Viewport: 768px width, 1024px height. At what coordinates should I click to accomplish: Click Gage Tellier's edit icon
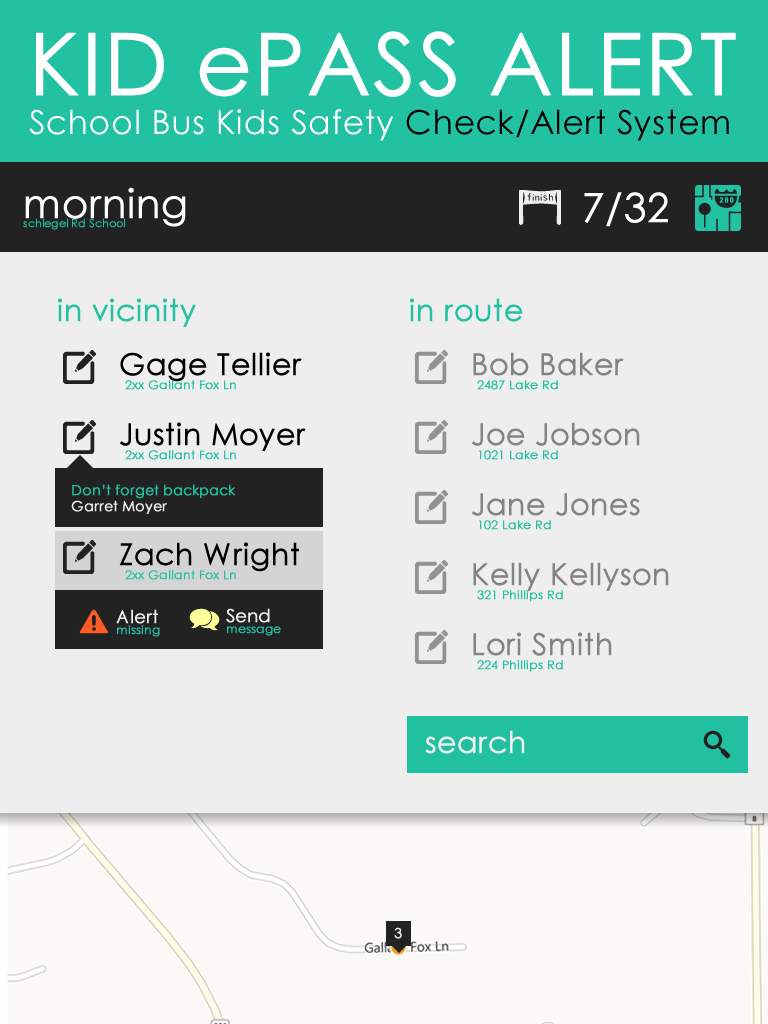point(80,368)
